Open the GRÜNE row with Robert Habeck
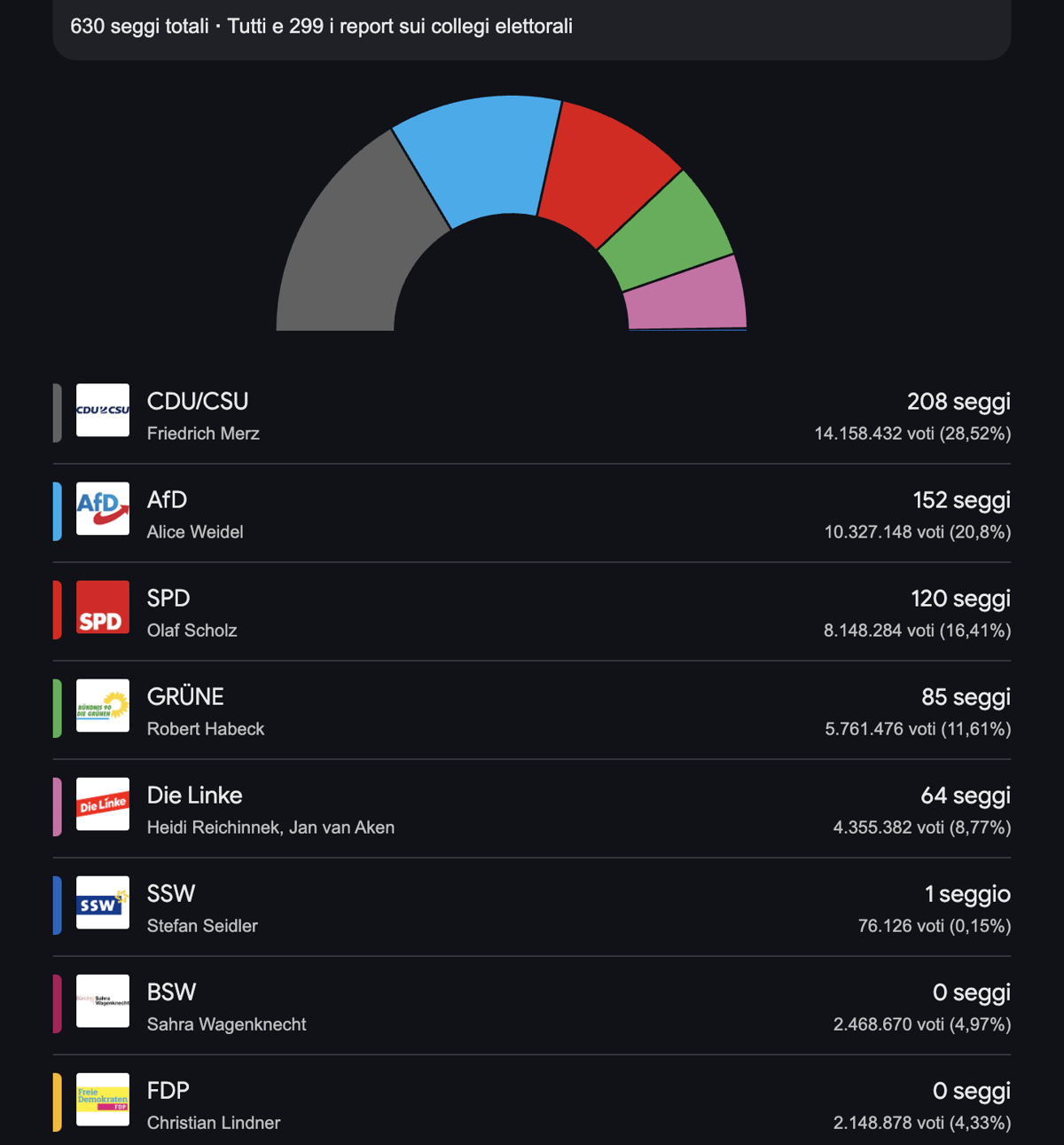 (532, 710)
